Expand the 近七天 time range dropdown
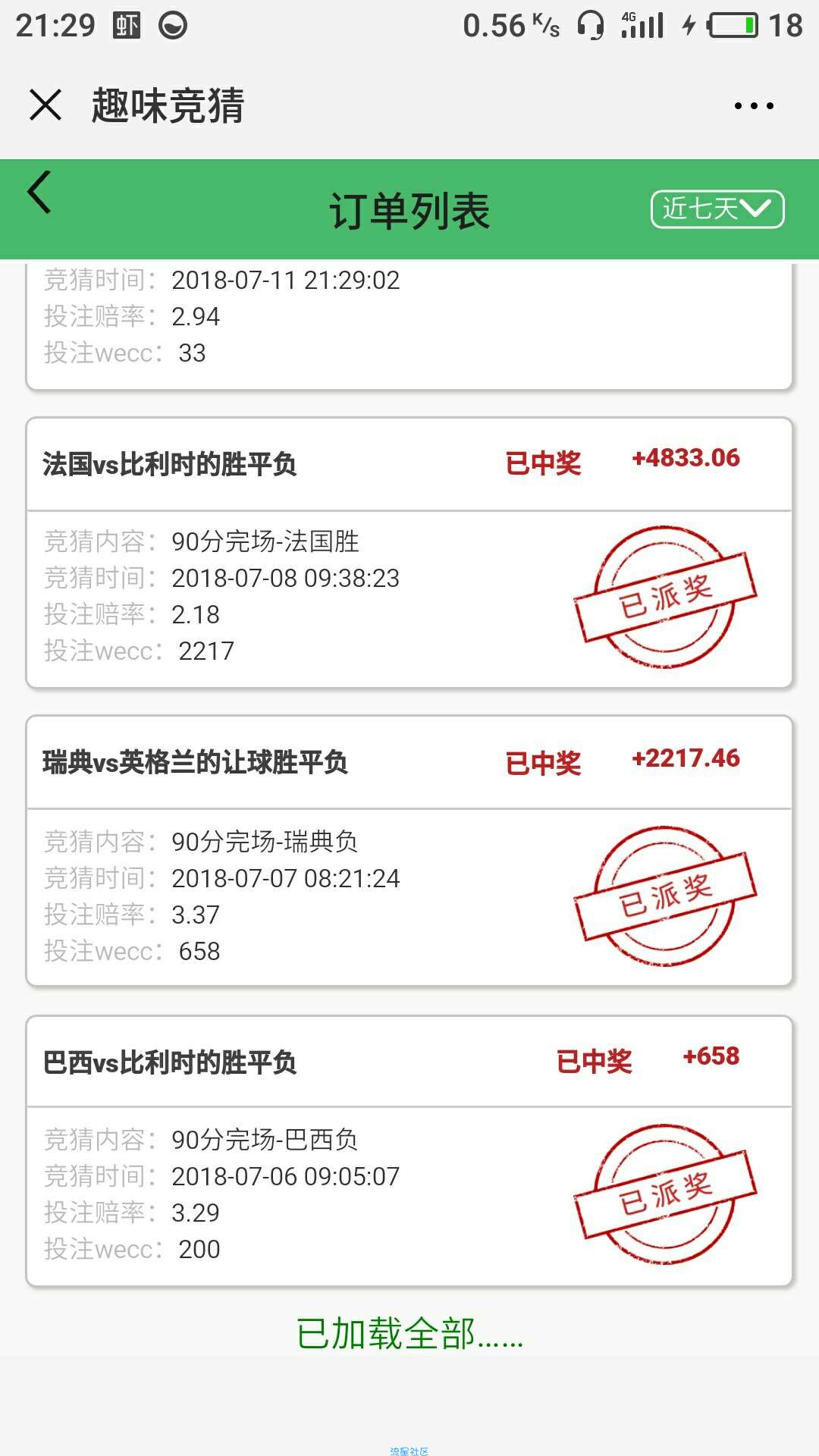This screenshot has height=1456, width=819. point(717,209)
